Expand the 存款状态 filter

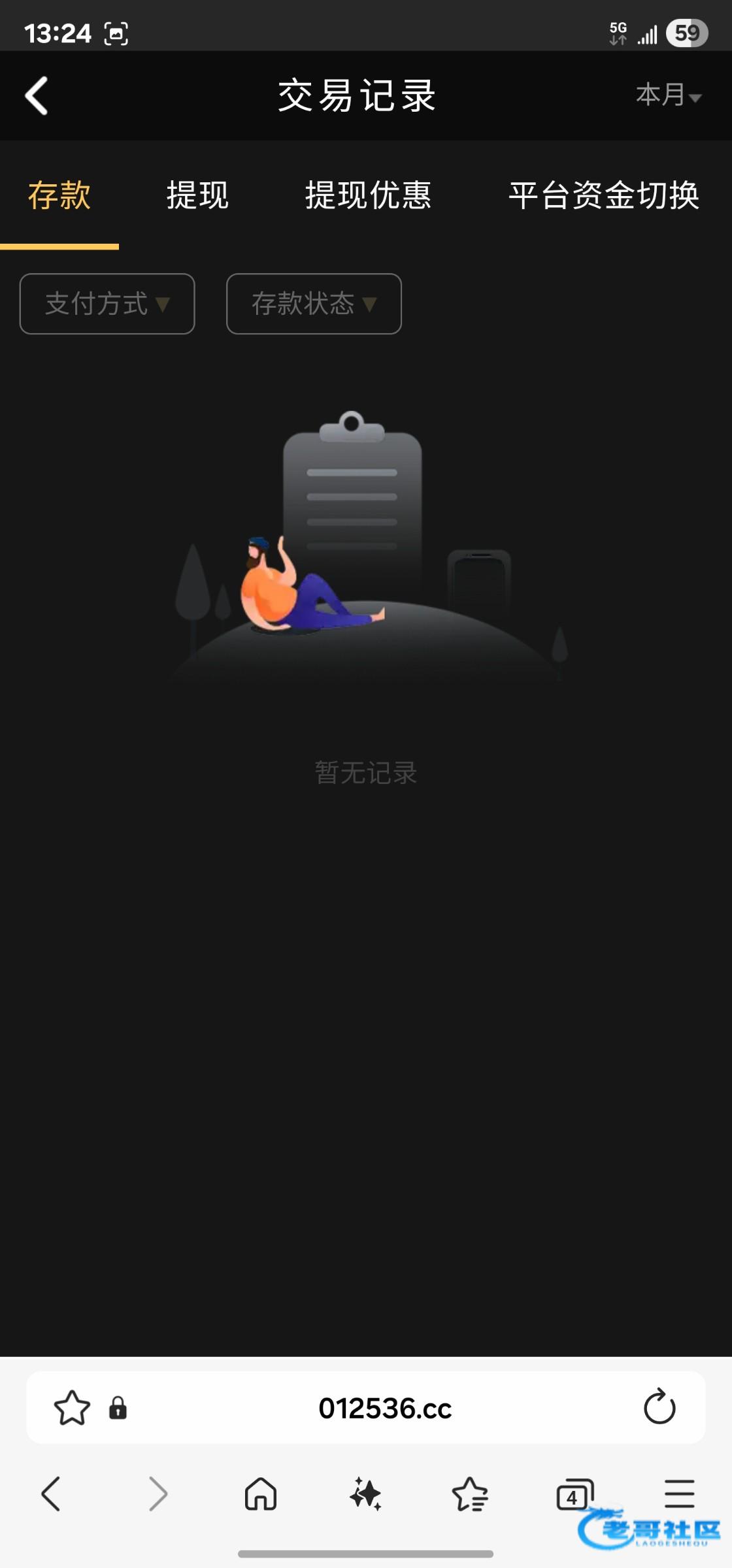[x=314, y=304]
